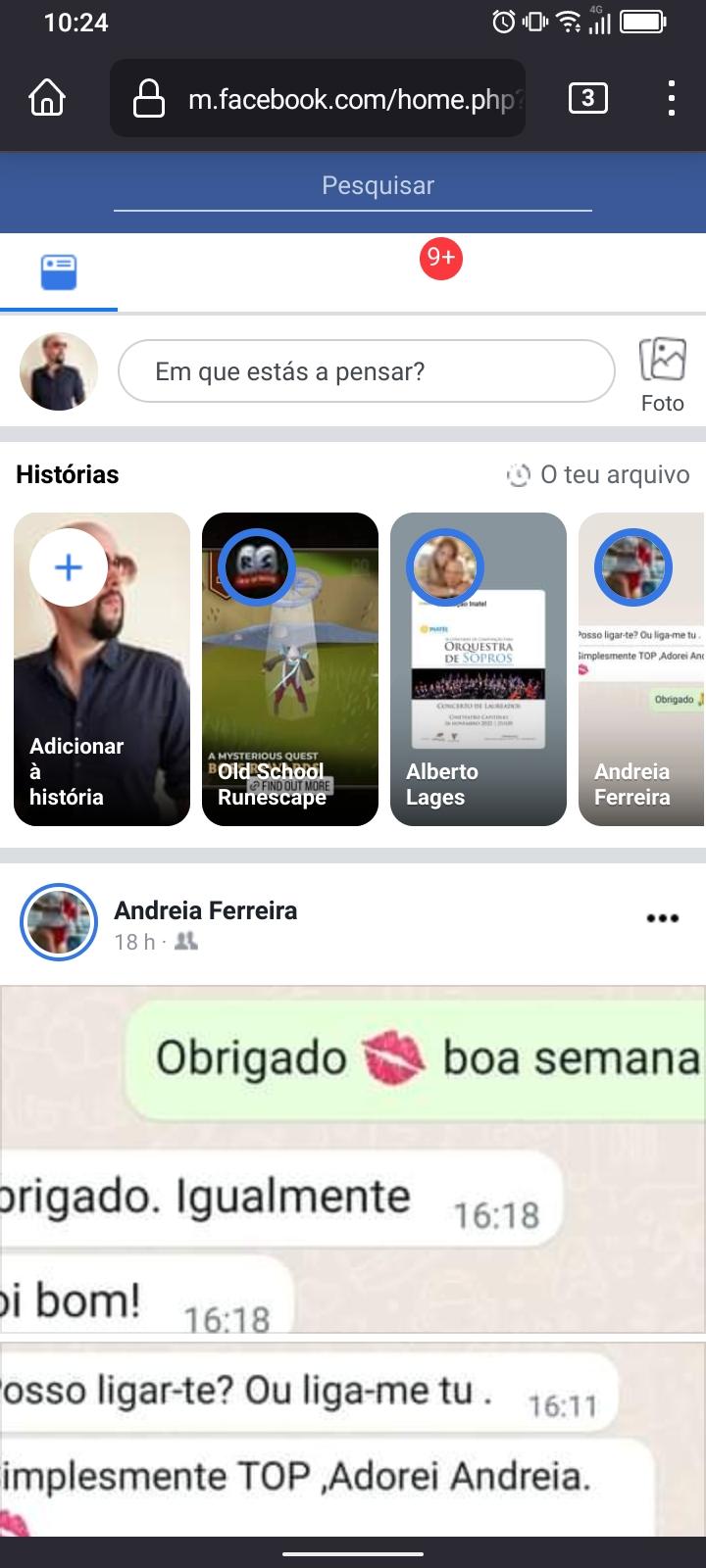706x1568 pixels.
Task: View Andreia Ferreira's story card
Action: 642,669
